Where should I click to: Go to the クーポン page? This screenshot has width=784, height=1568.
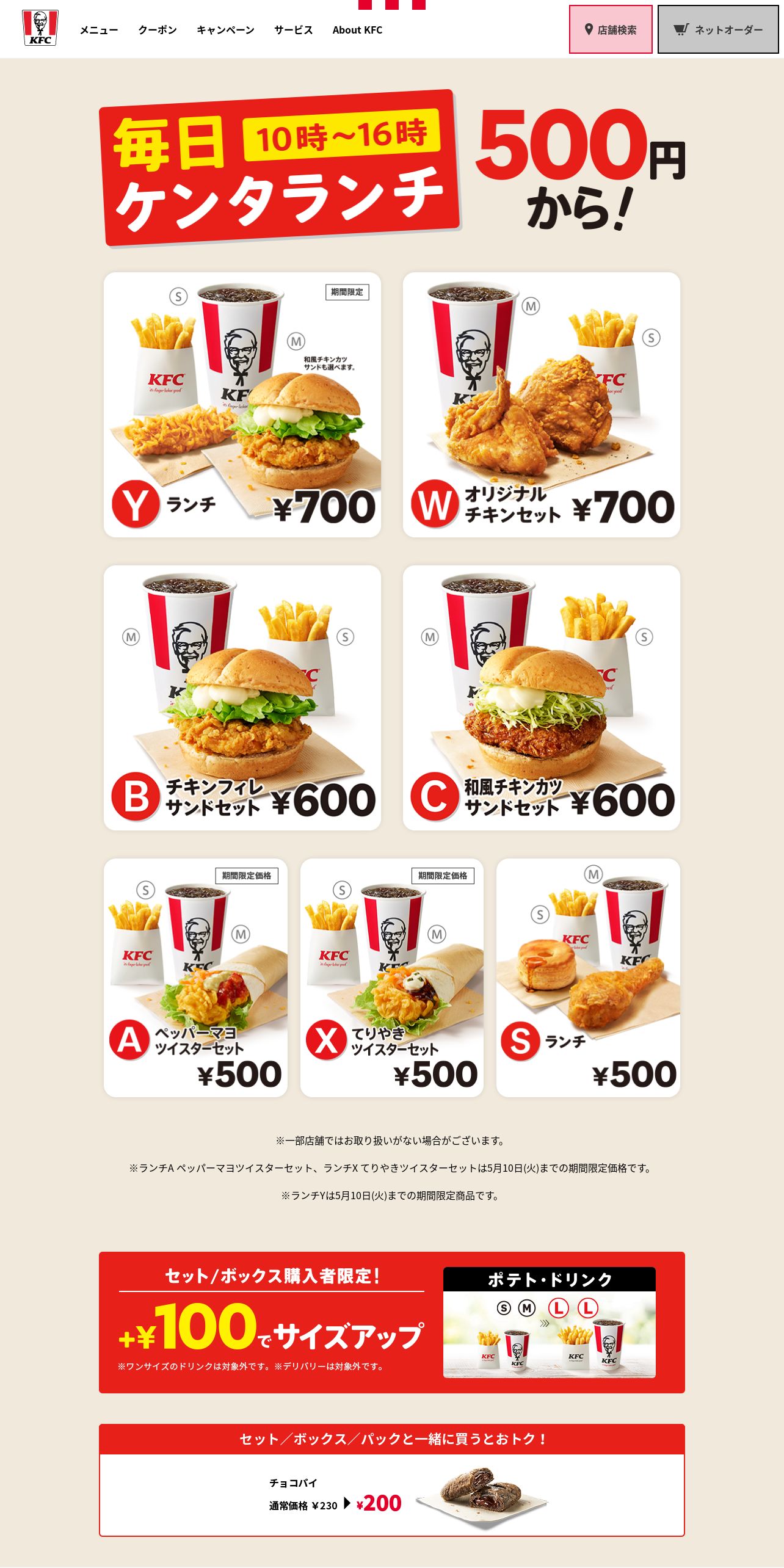158,30
